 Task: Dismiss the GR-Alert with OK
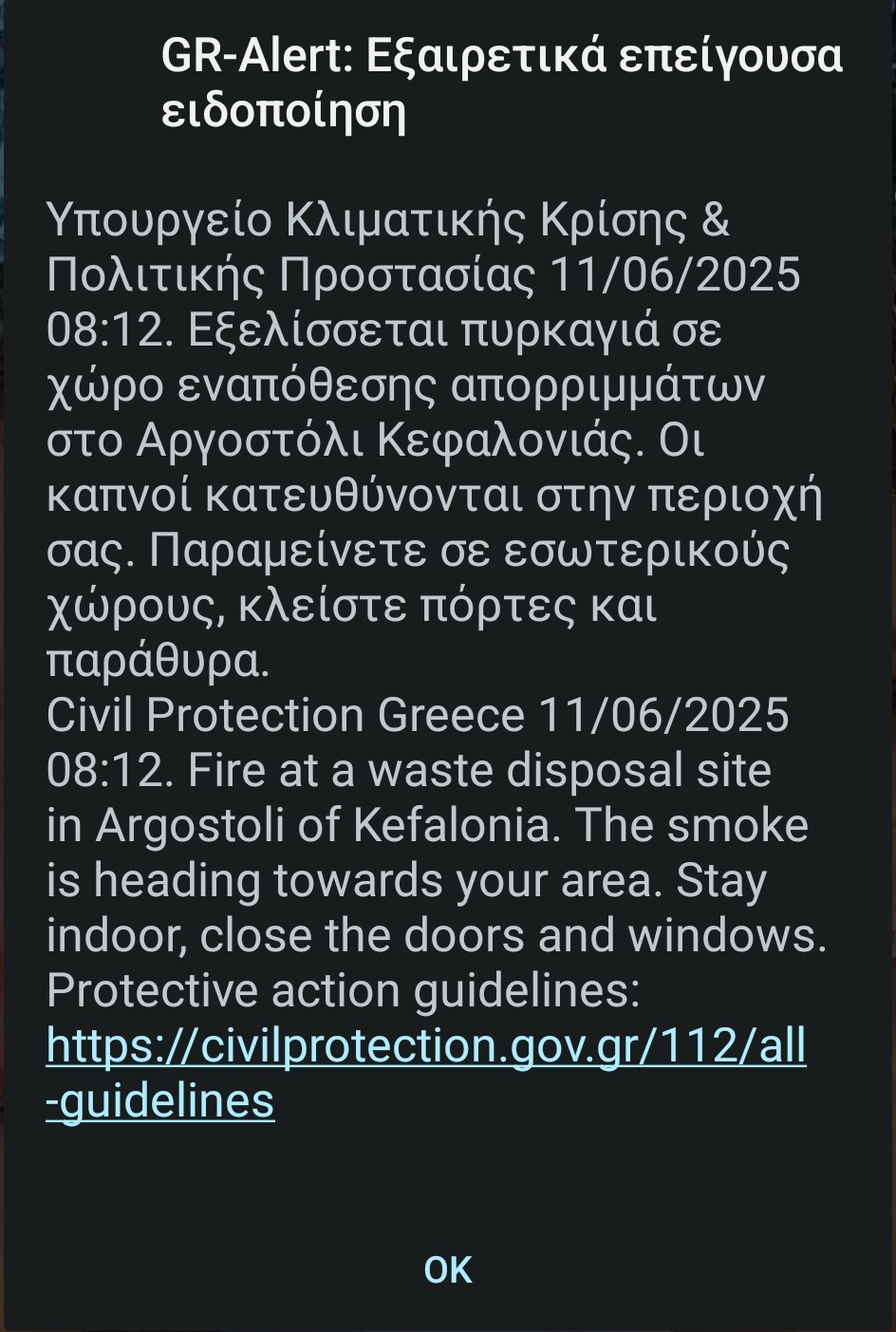point(448,1269)
